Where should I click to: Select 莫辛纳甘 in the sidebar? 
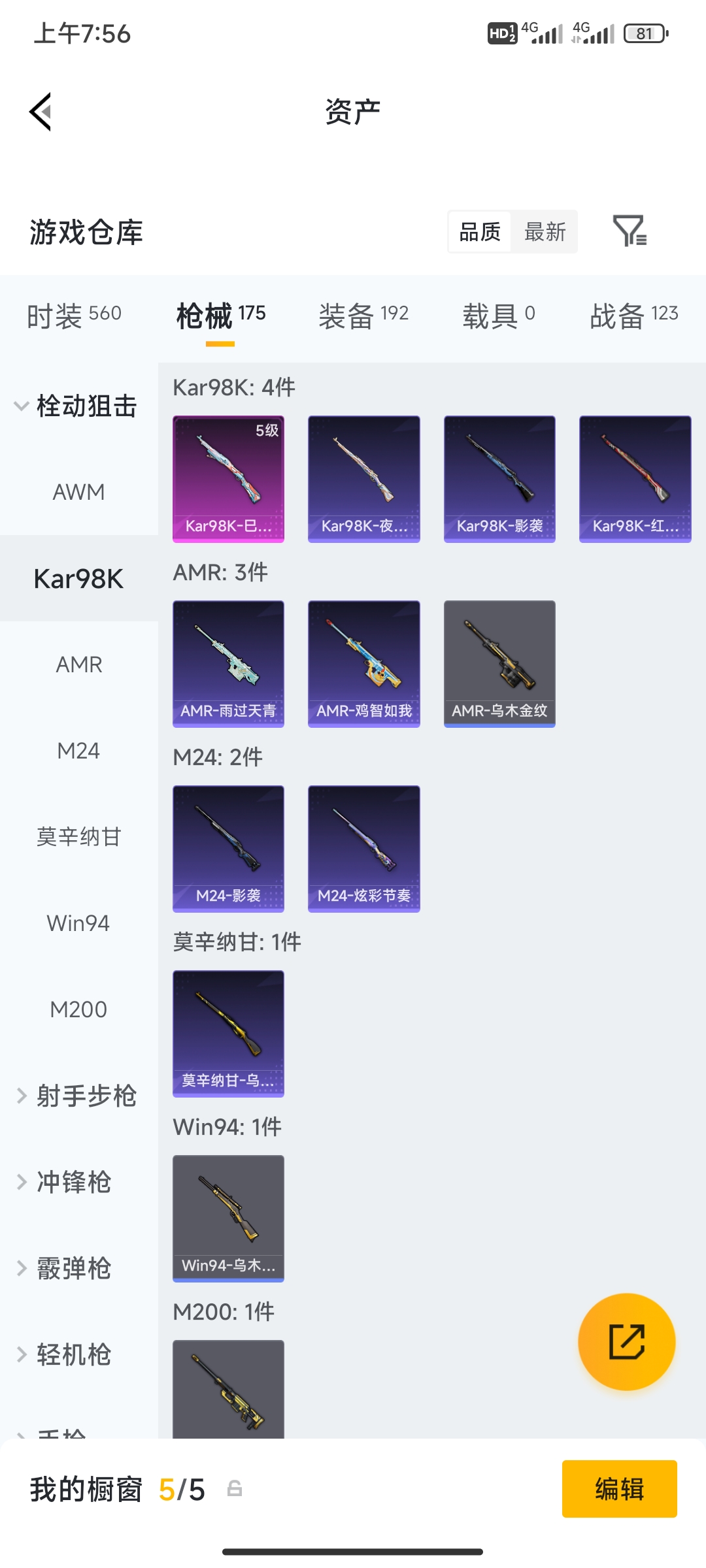pos(78,837)
